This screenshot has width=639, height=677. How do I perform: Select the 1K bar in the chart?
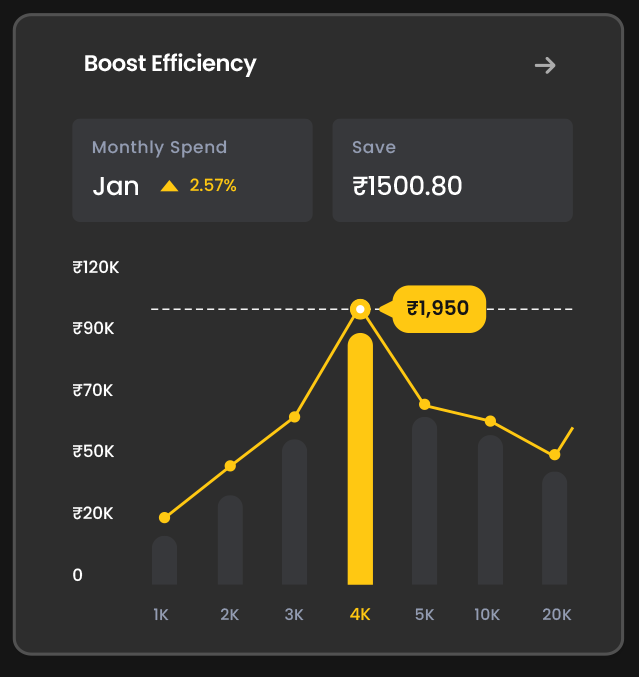point(164,561)
